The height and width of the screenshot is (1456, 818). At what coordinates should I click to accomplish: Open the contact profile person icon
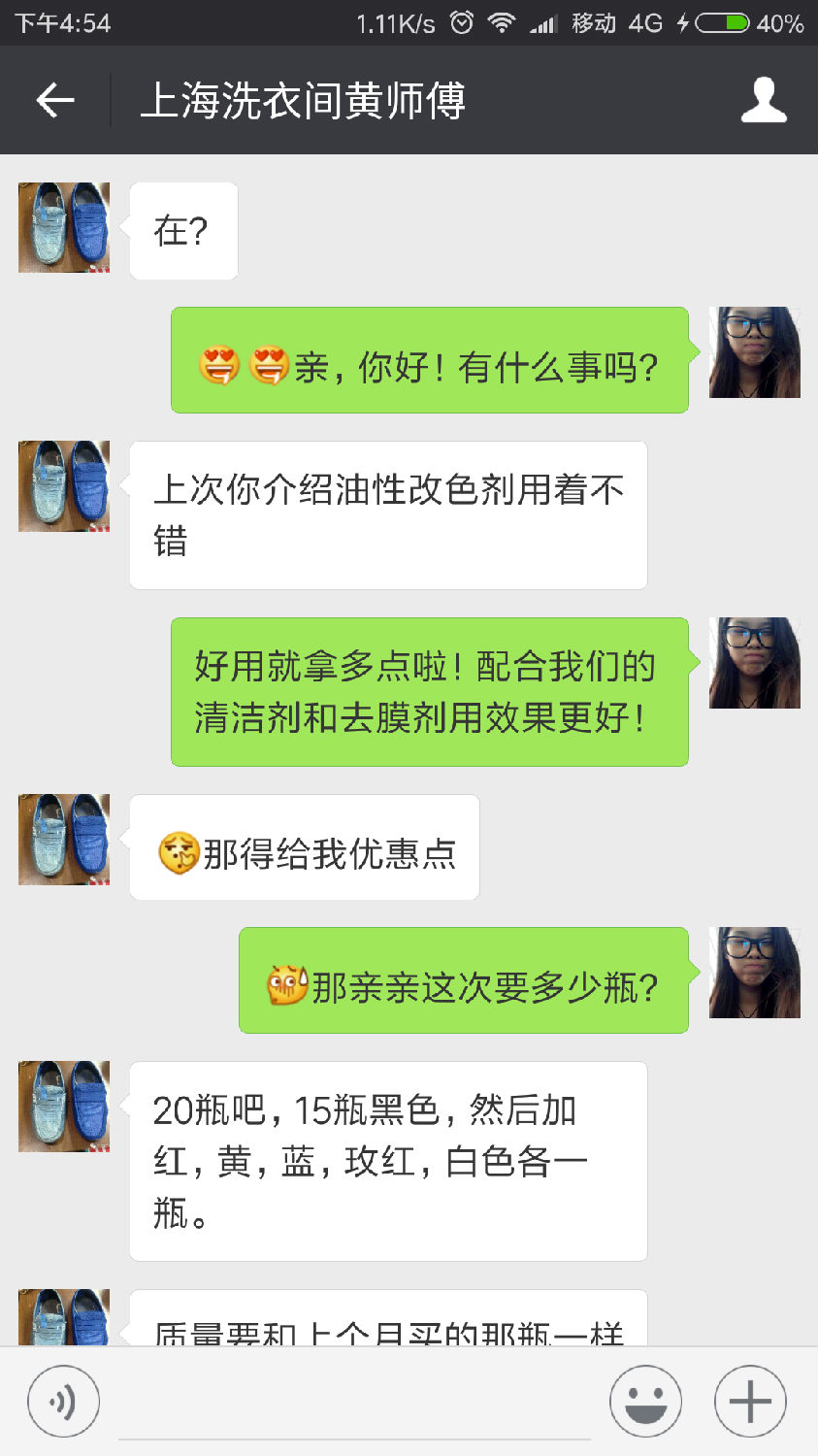click(765, 100)
